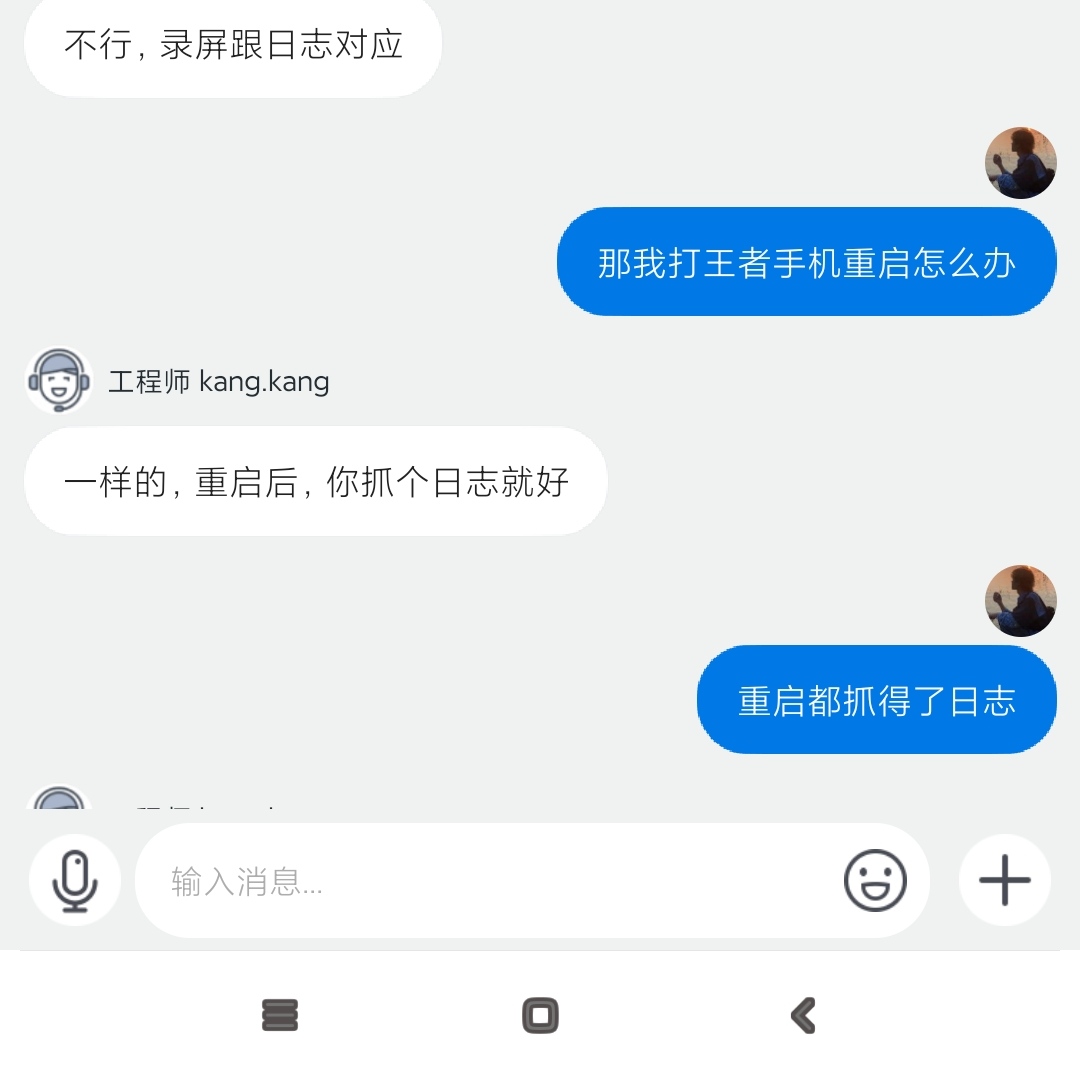Go back with the system back arrow
The image size is (1080, 1080).
tap(803, 1016)
